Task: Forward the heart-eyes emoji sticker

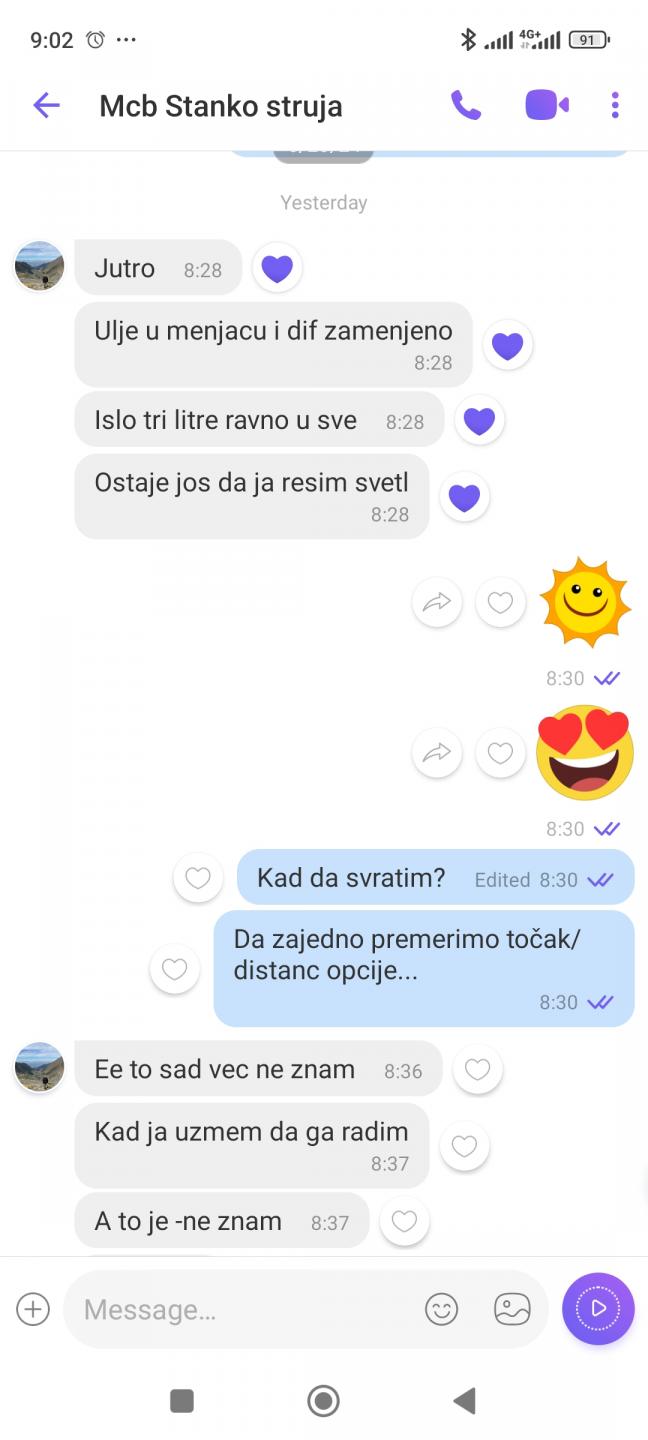Action: tap(437, 753)
